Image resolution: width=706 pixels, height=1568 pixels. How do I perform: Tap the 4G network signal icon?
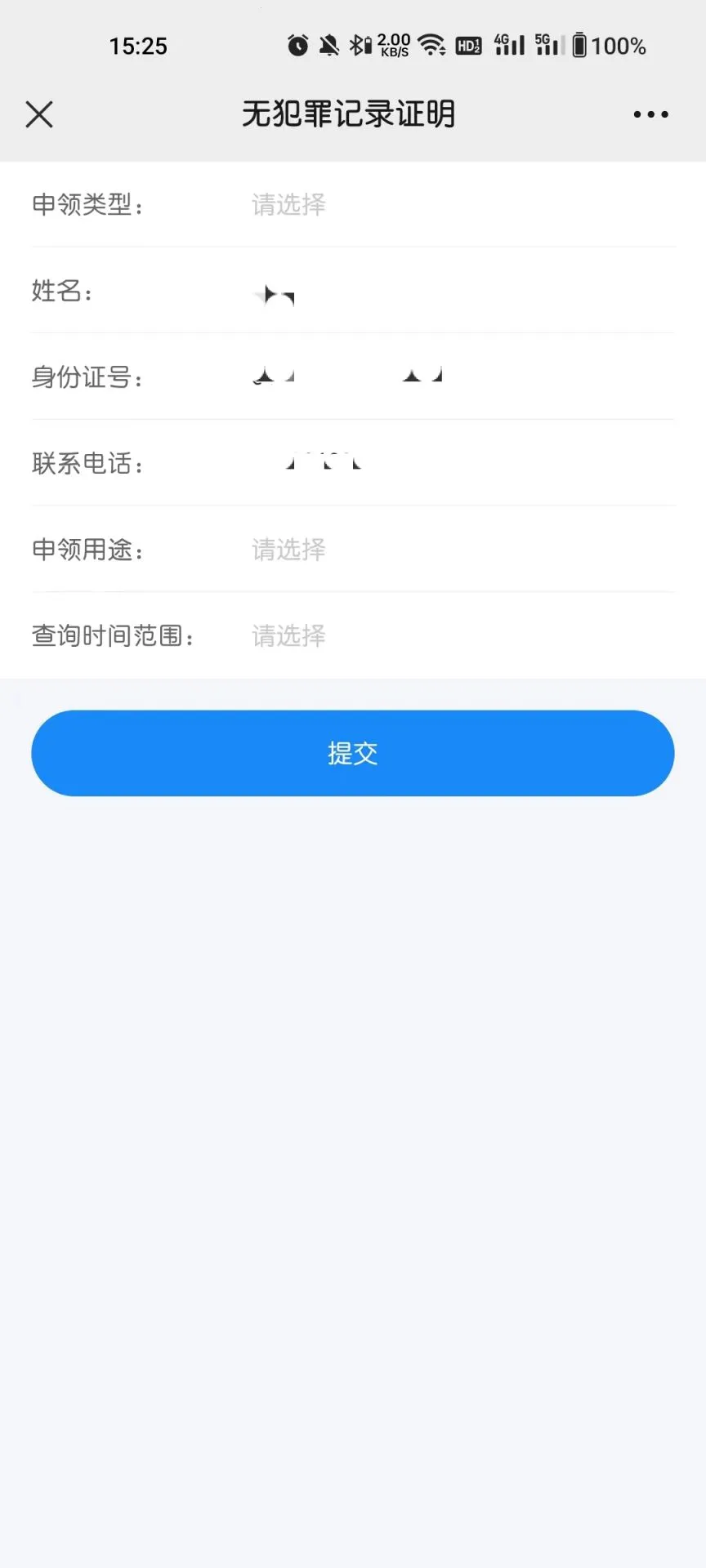coord(507,45)
